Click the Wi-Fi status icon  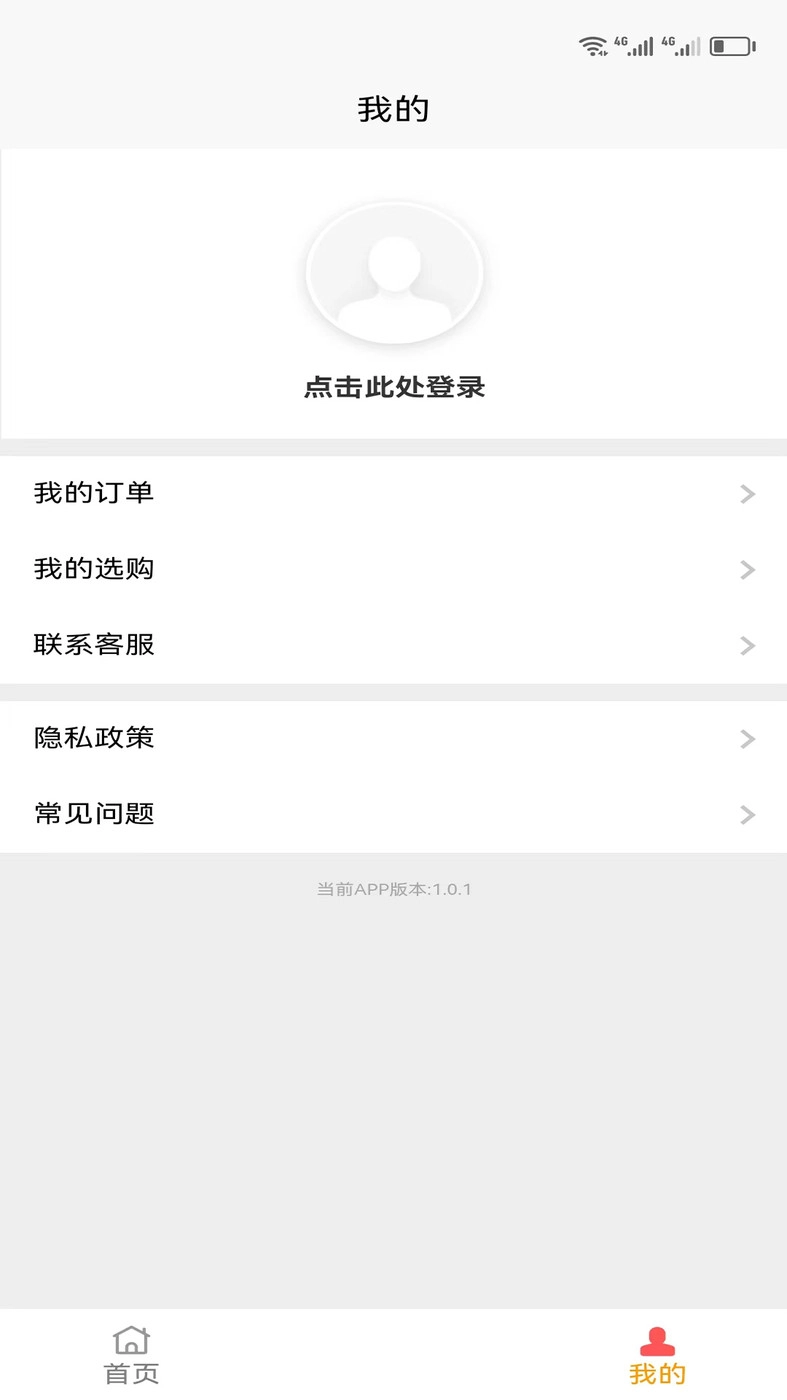pos(593,45)
